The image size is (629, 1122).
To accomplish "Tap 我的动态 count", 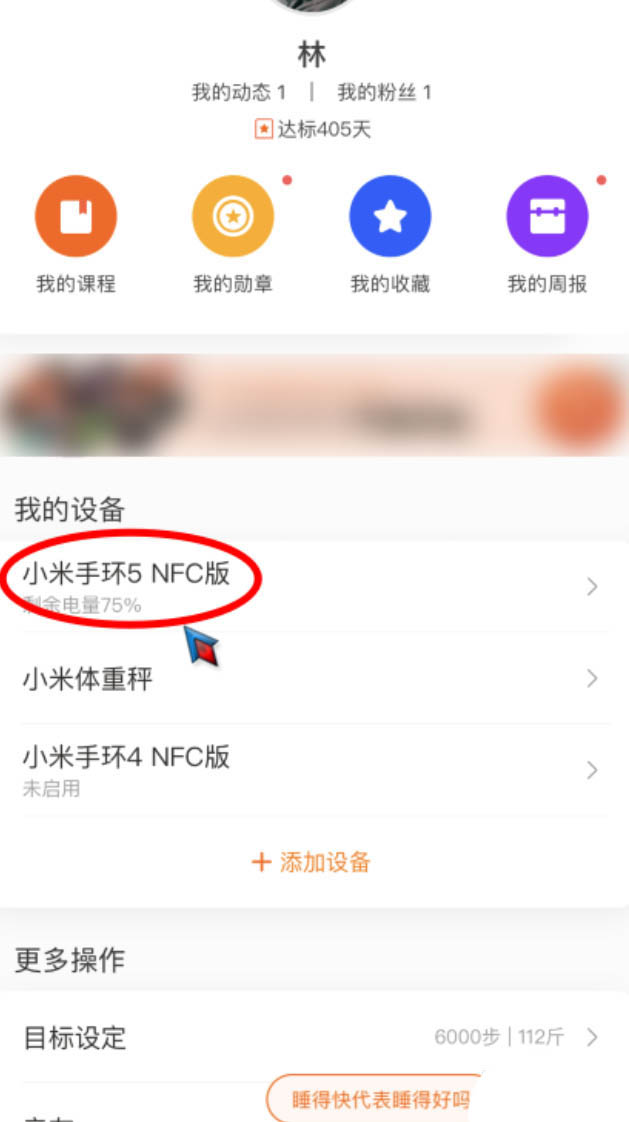I will point(239,93).
